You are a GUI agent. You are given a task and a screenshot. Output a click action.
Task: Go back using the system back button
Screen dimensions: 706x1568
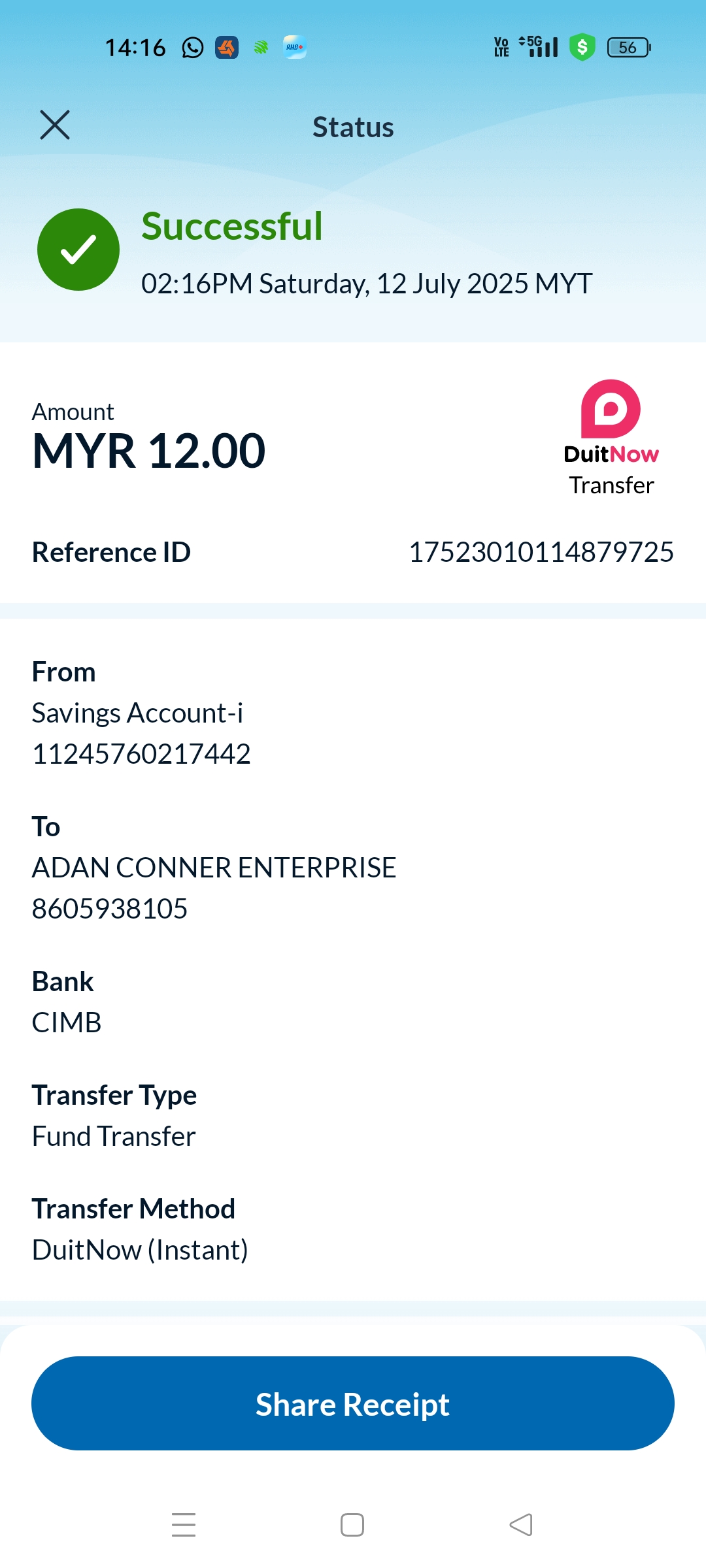coord(521,1525)
